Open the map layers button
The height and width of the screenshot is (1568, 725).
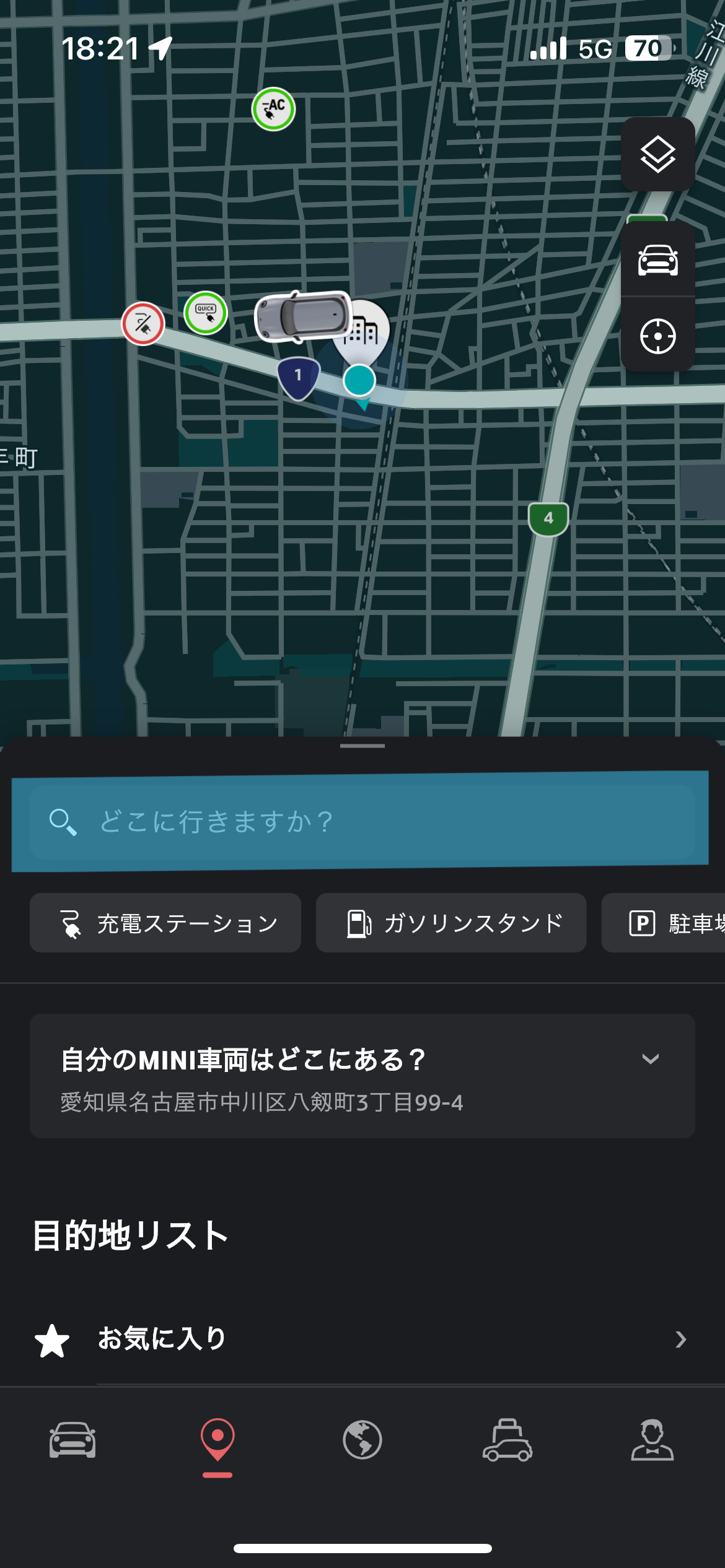pyautogui.click(x=657, y=154)
